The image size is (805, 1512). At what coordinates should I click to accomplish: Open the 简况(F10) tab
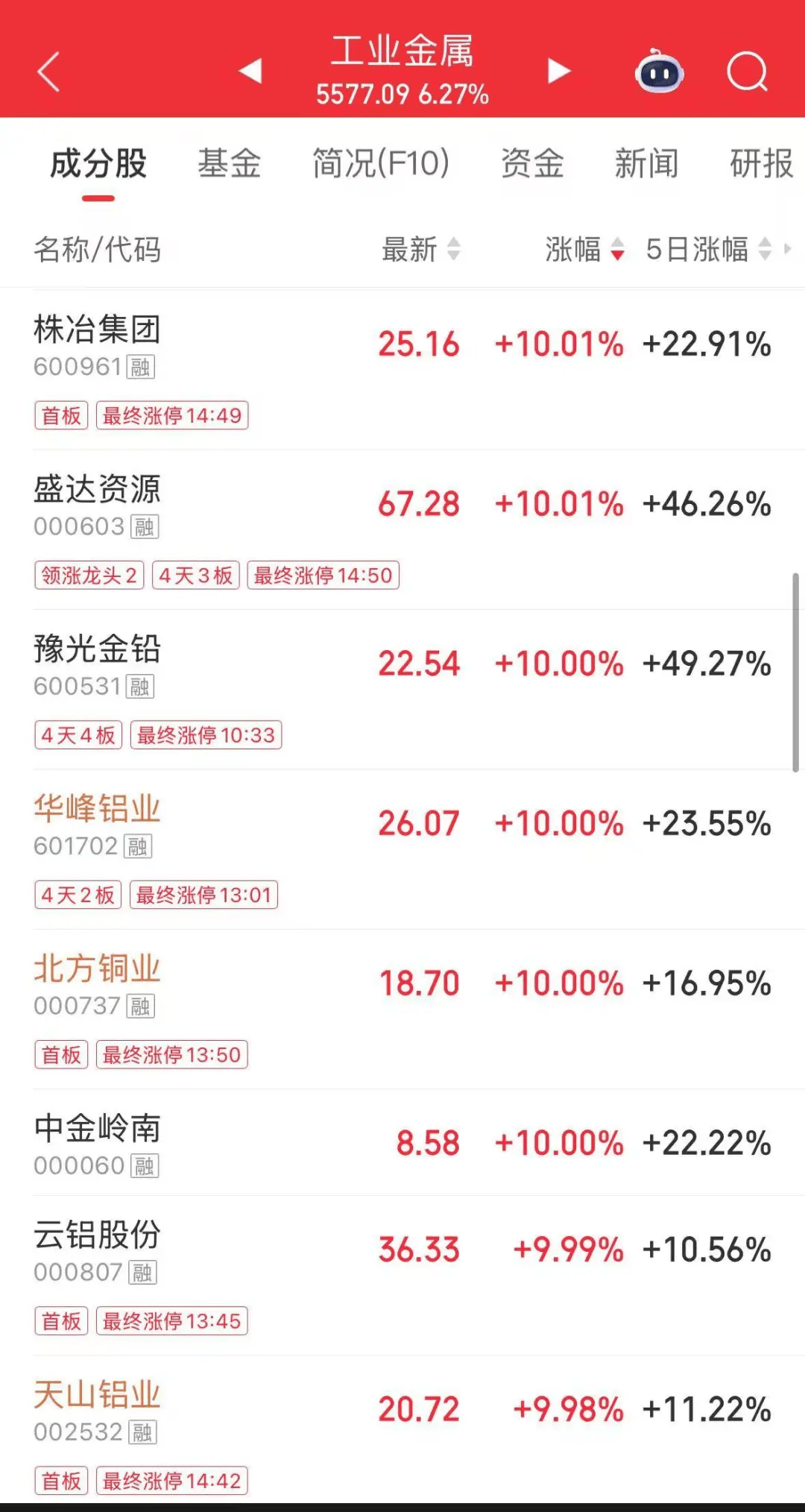point(381,164)
